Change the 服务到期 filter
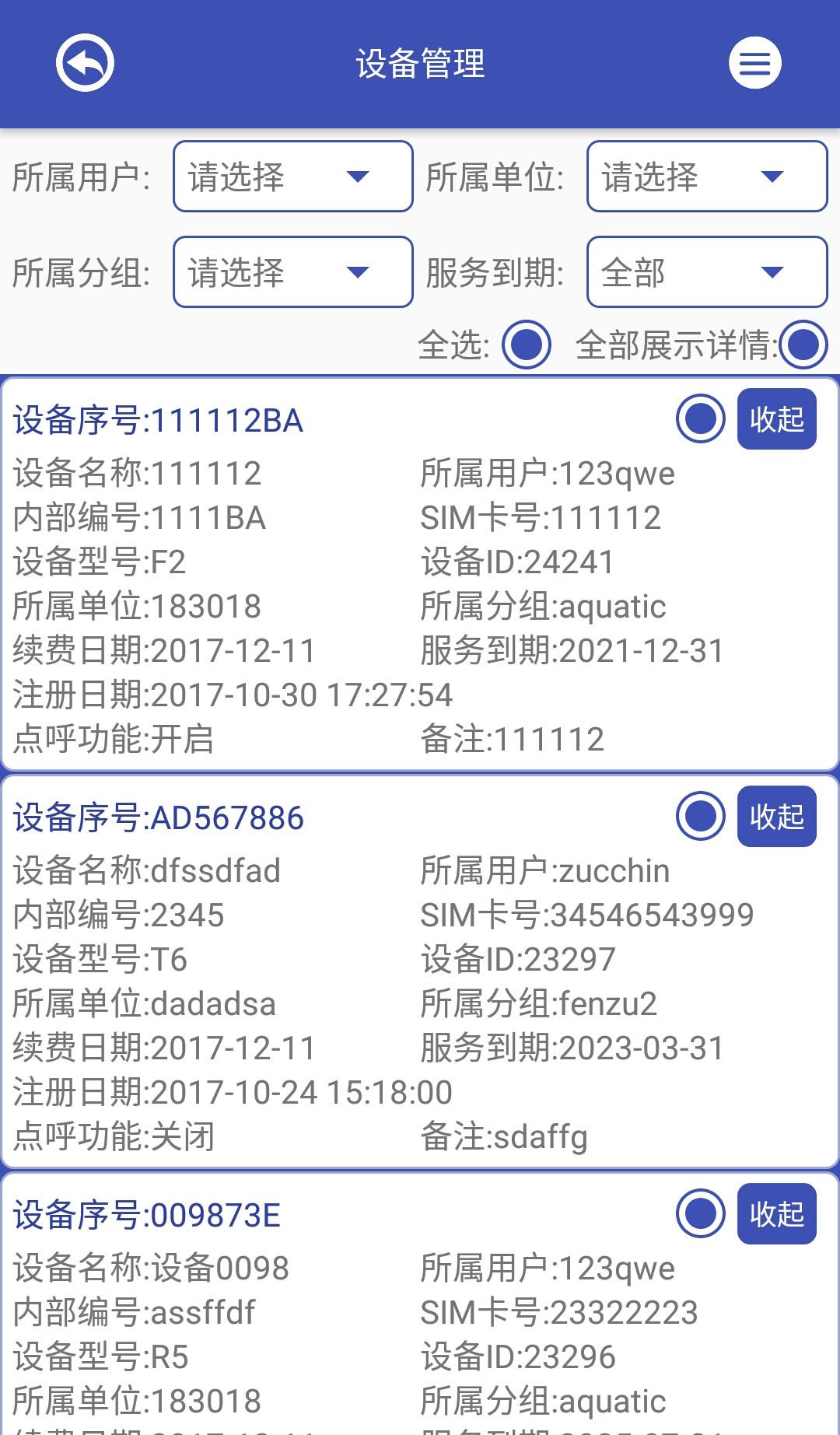Screen dimensions: 840x1435 point(706,272)
